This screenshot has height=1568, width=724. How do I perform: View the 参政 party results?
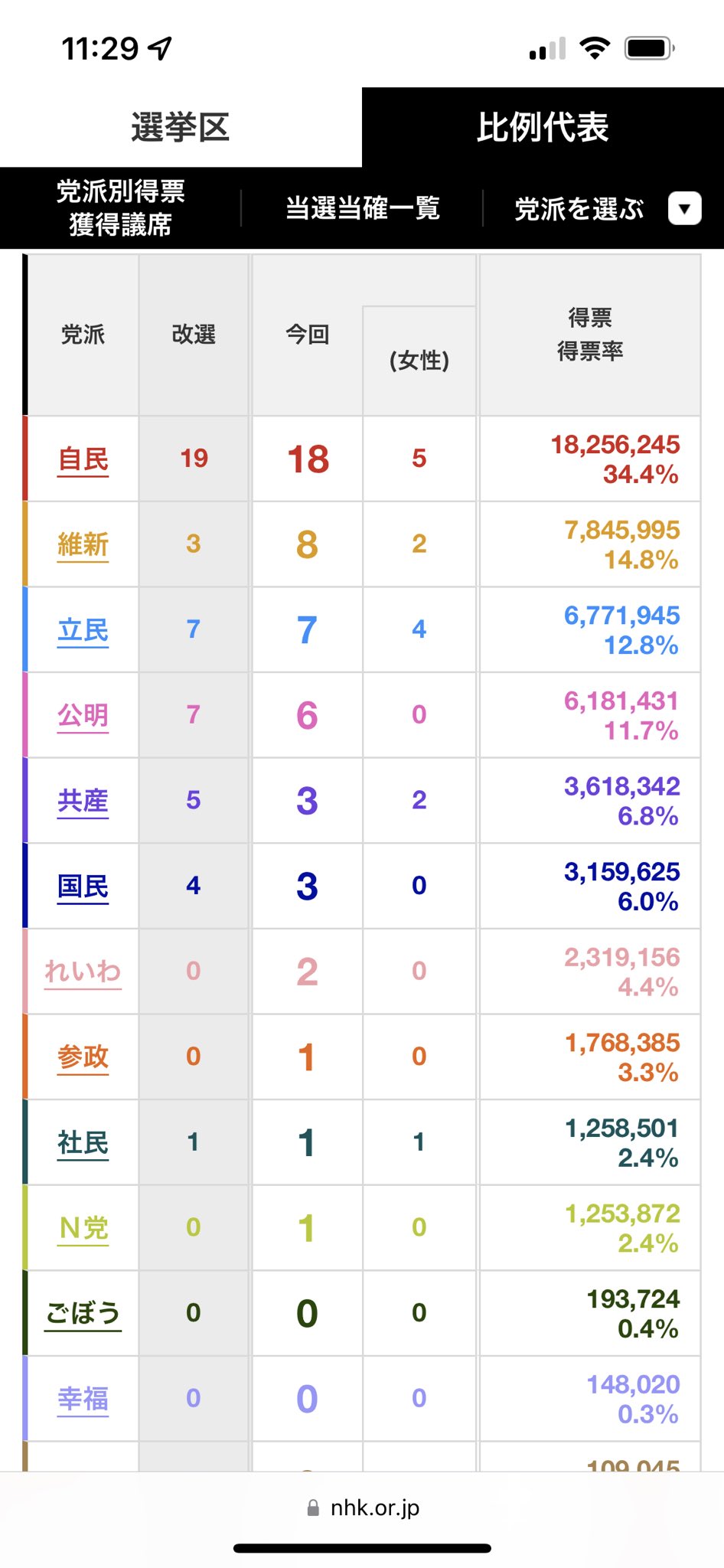tap(83, 1057)
